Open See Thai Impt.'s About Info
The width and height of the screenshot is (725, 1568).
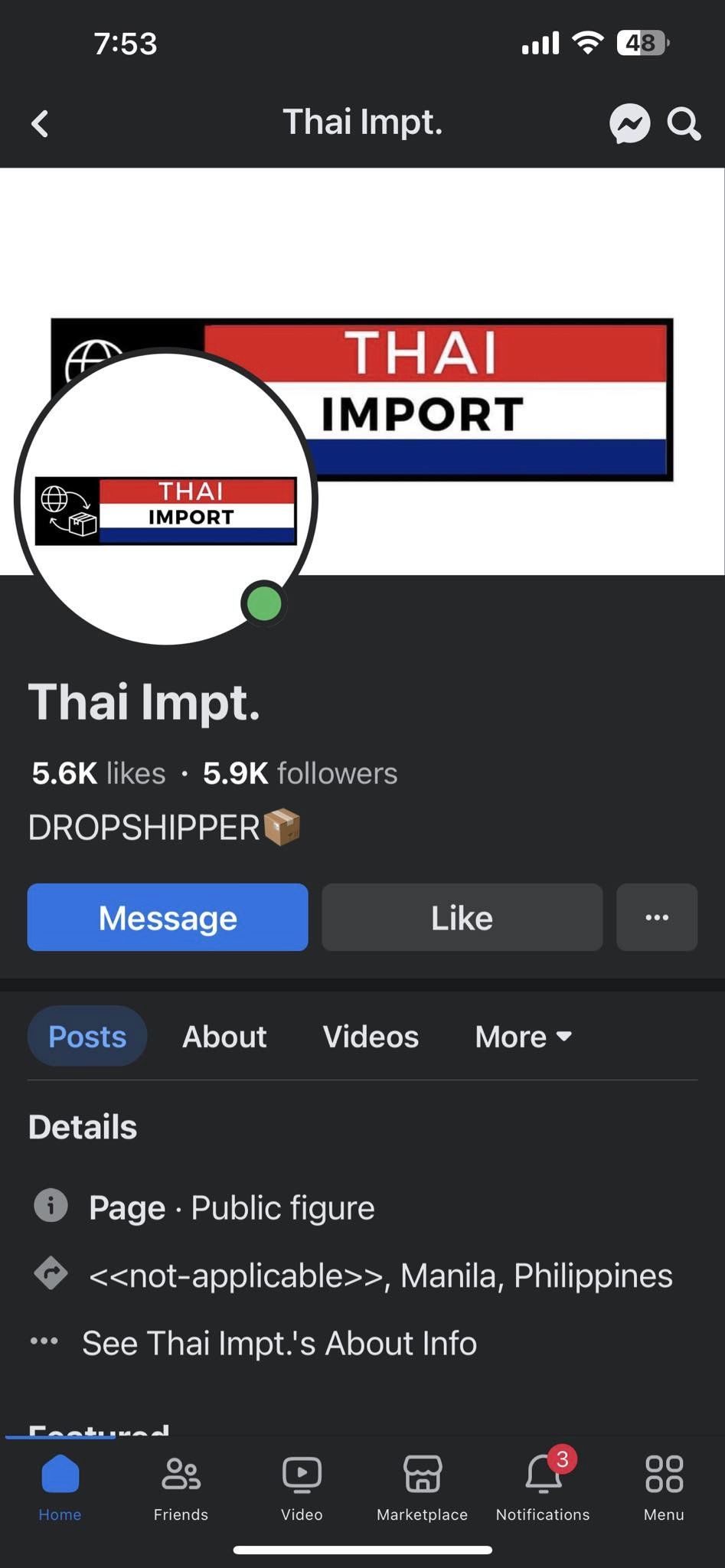(279, 1343)
